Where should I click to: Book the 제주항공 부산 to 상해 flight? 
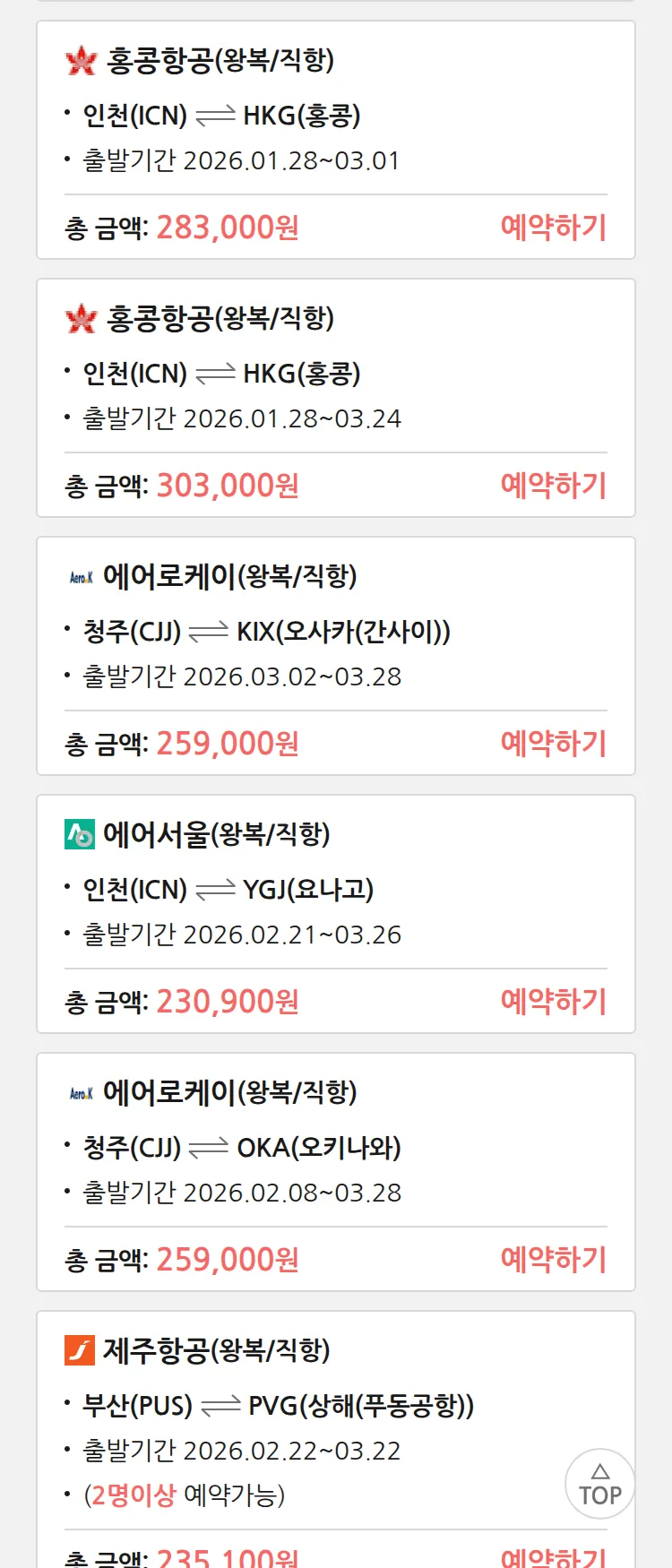pyautogui.click(x=553, y=1557)
